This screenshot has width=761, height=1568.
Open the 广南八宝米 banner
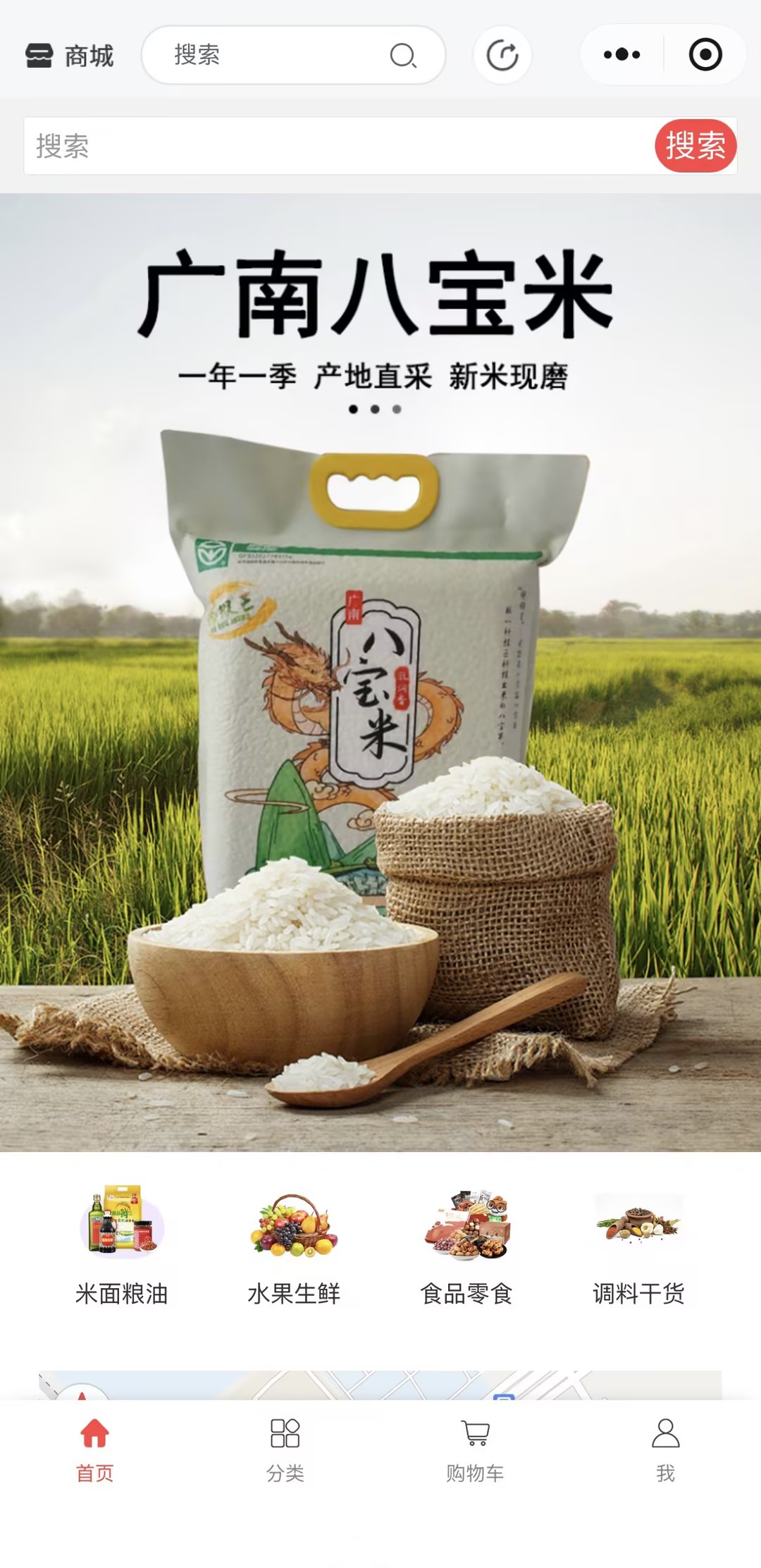(x=380, y=670)
